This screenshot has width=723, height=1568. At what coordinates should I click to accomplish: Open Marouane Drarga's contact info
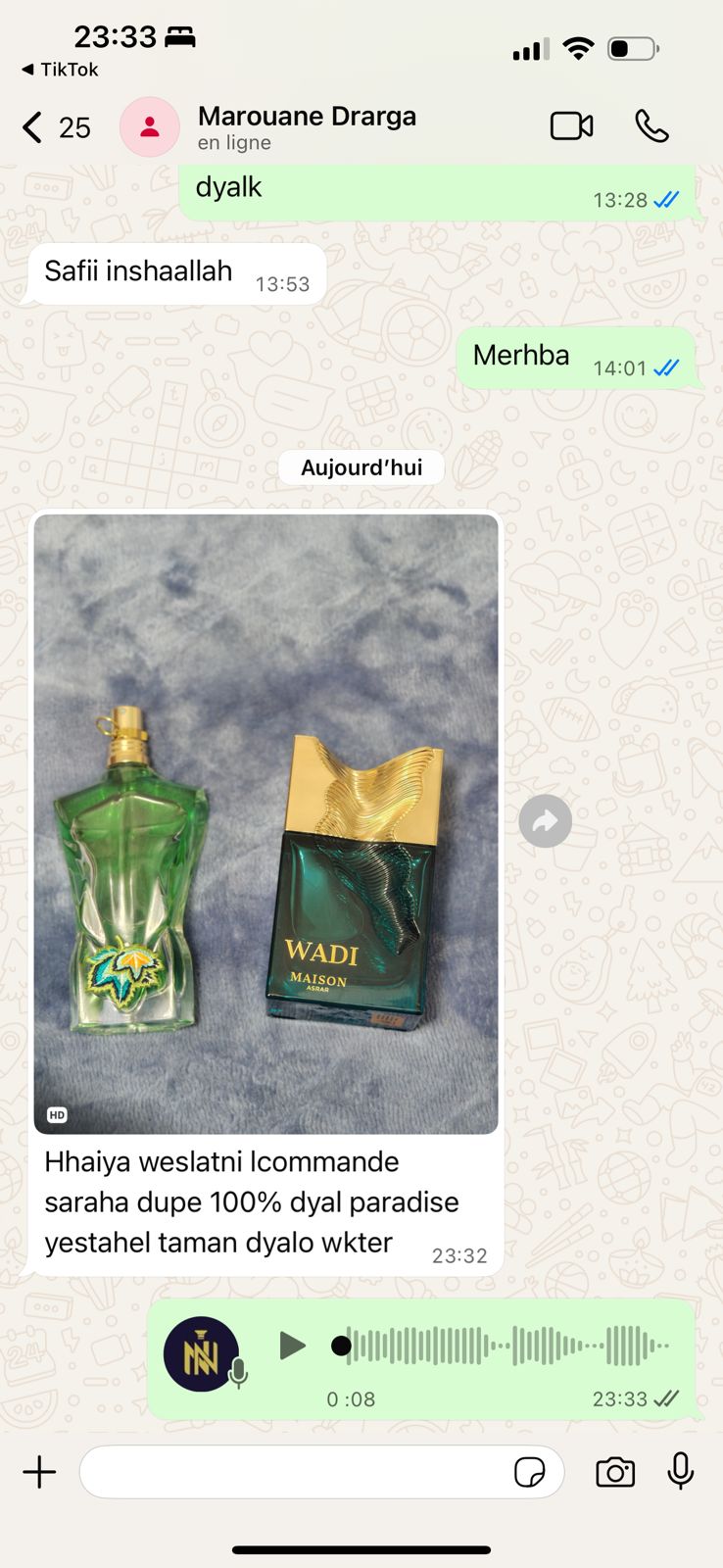(x=306, y=127)
